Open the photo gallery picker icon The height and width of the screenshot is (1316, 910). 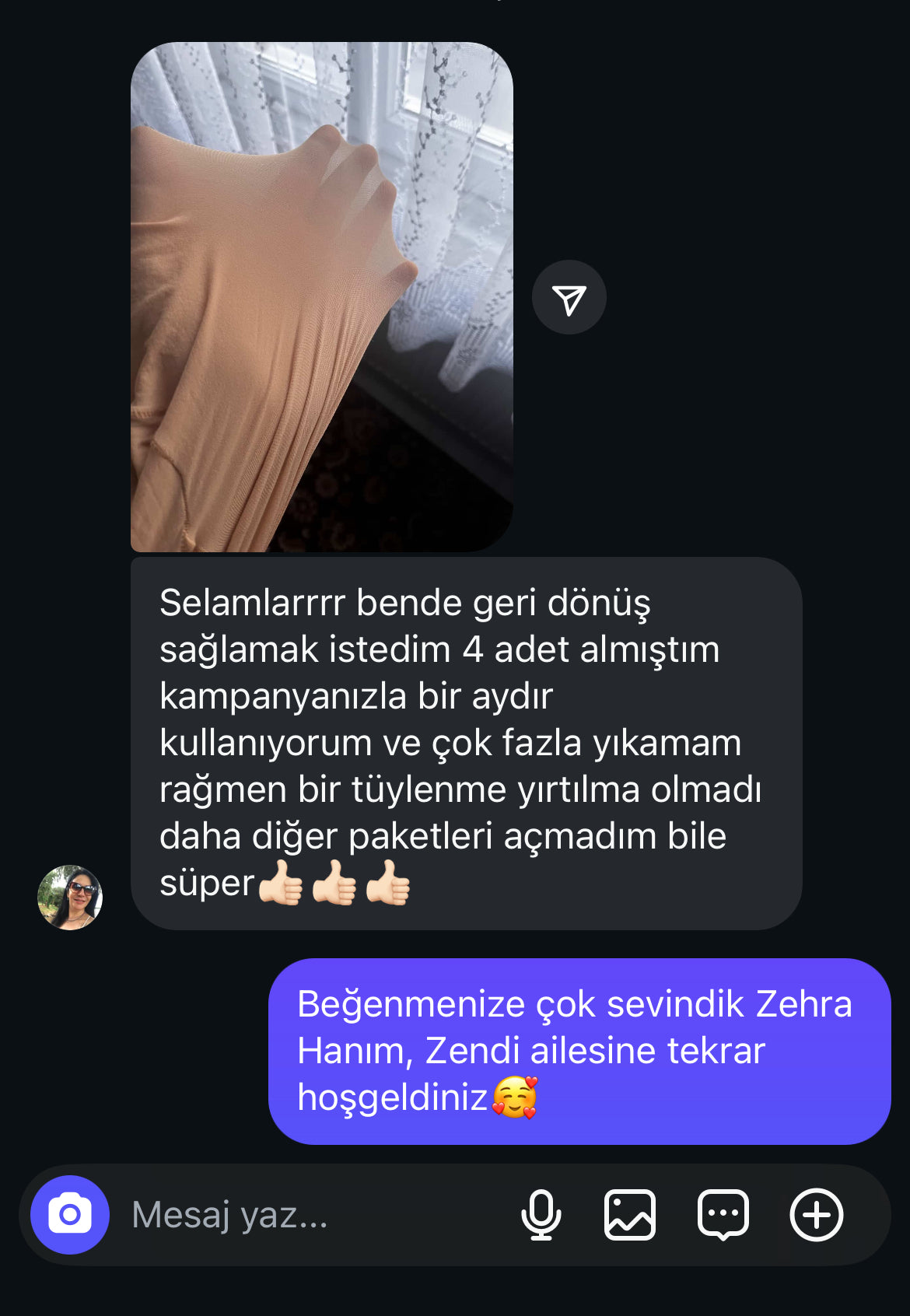coord(629,1214)
